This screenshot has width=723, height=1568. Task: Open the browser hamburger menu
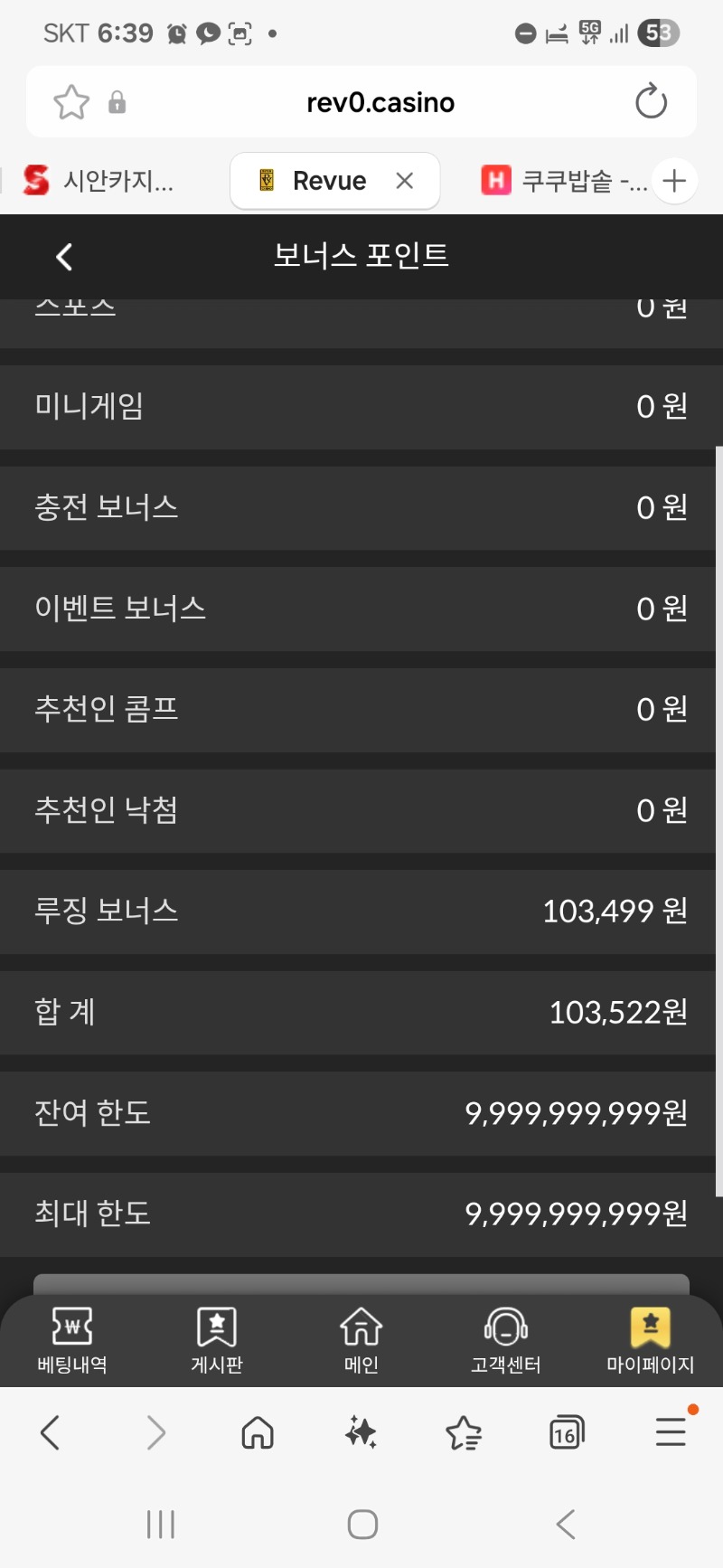point(671,1432)
